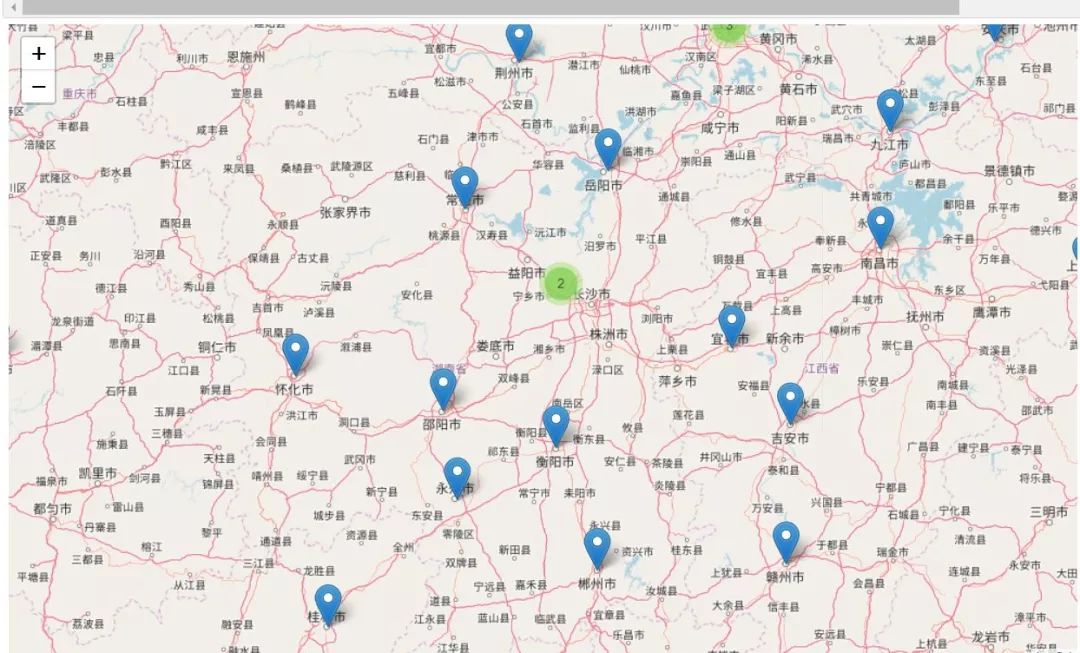This screenshot has height=653, width=1080.
Task: Open the pin at 常德市
Action: (x=465, y=184)
